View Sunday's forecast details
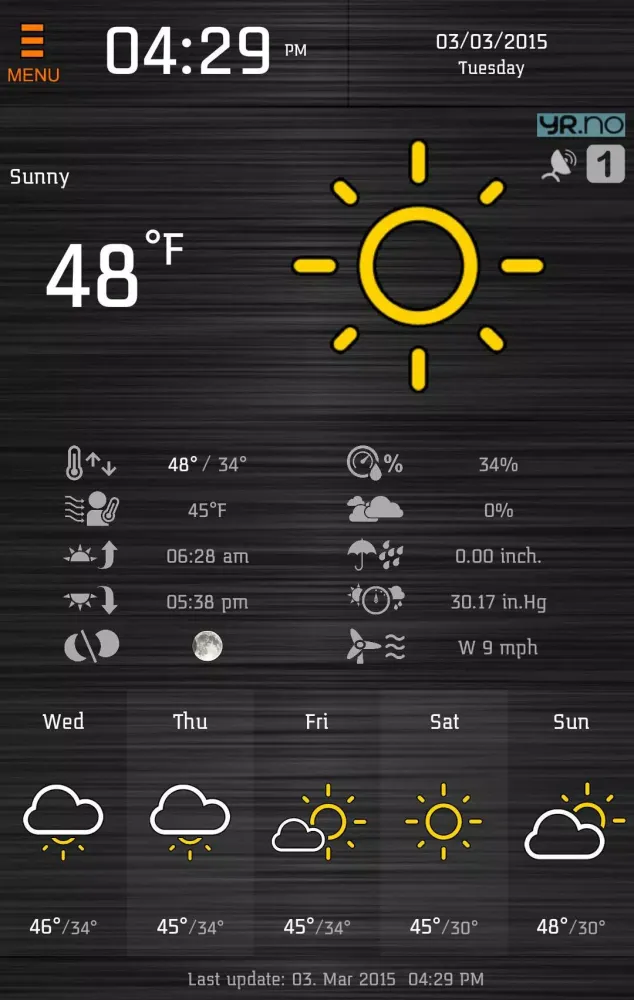 [x=571, y=822]
